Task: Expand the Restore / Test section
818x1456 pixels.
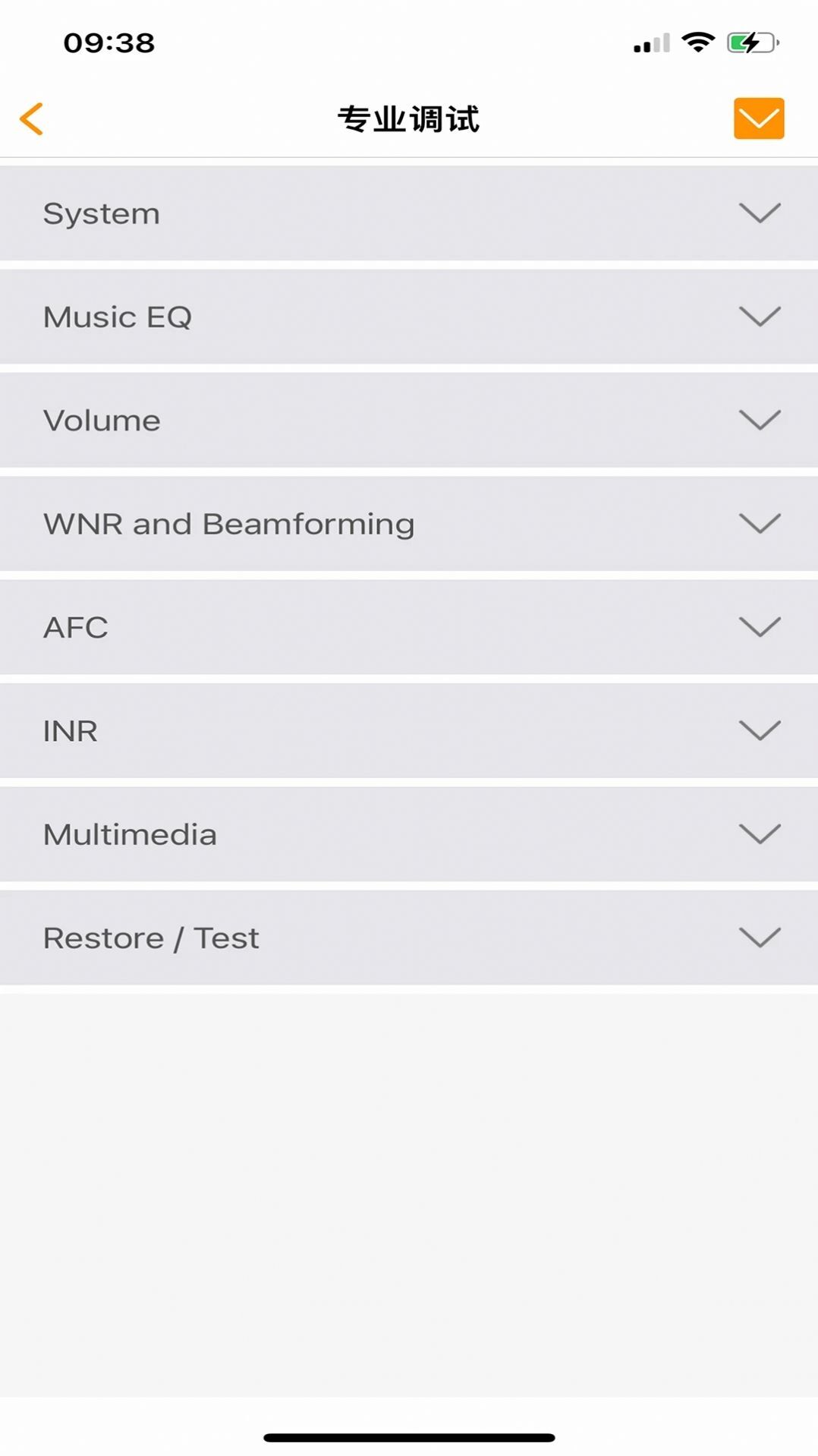Action: (408, 938)
